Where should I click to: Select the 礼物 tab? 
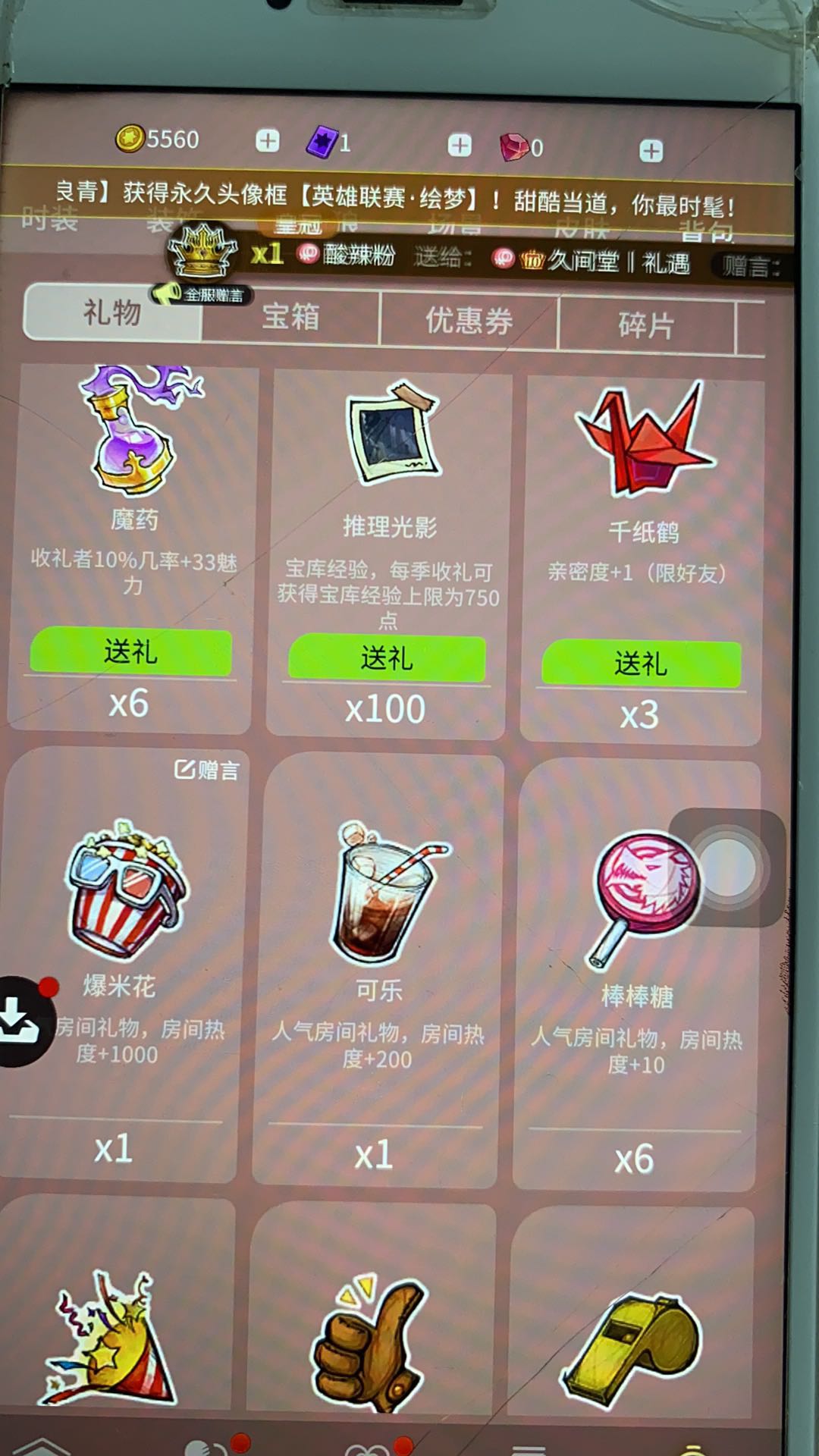point(112,312)
